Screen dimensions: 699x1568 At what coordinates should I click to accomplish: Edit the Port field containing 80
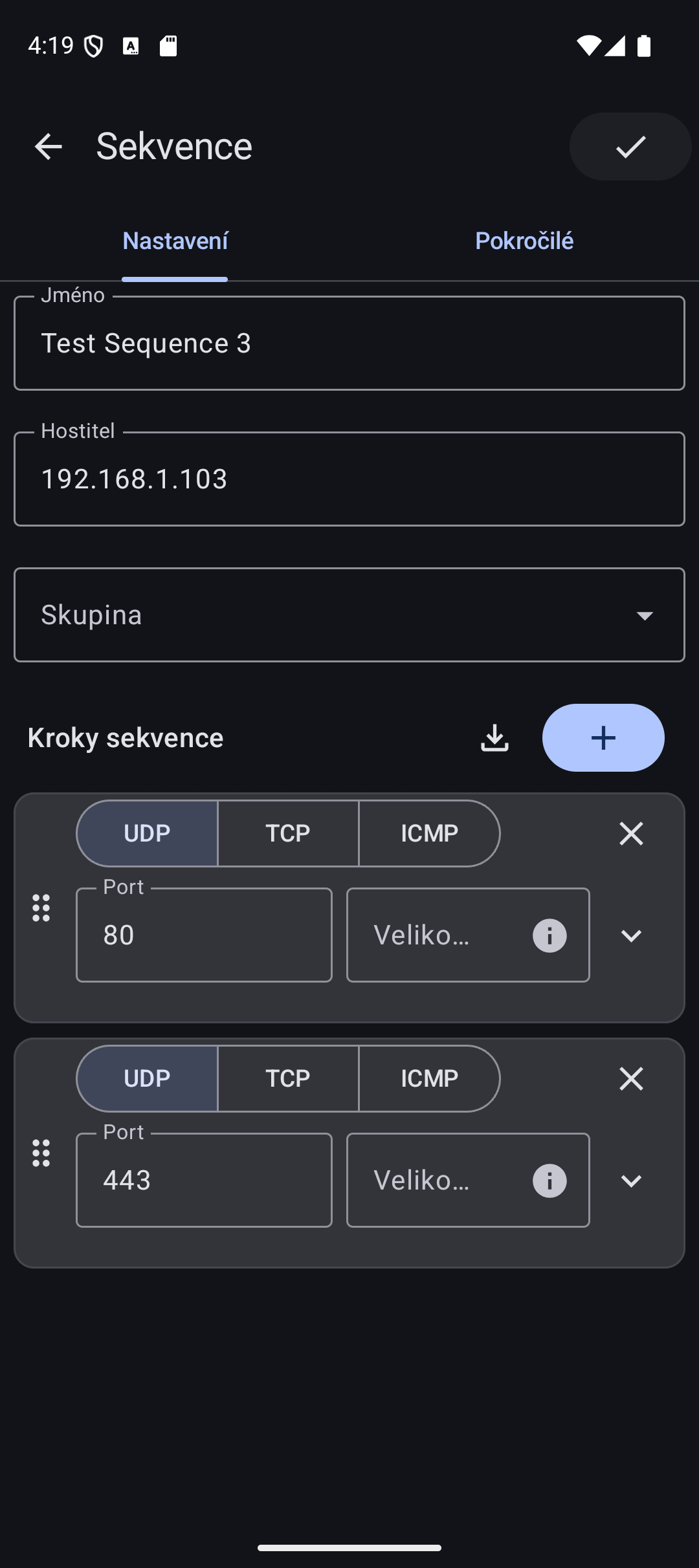204,935
